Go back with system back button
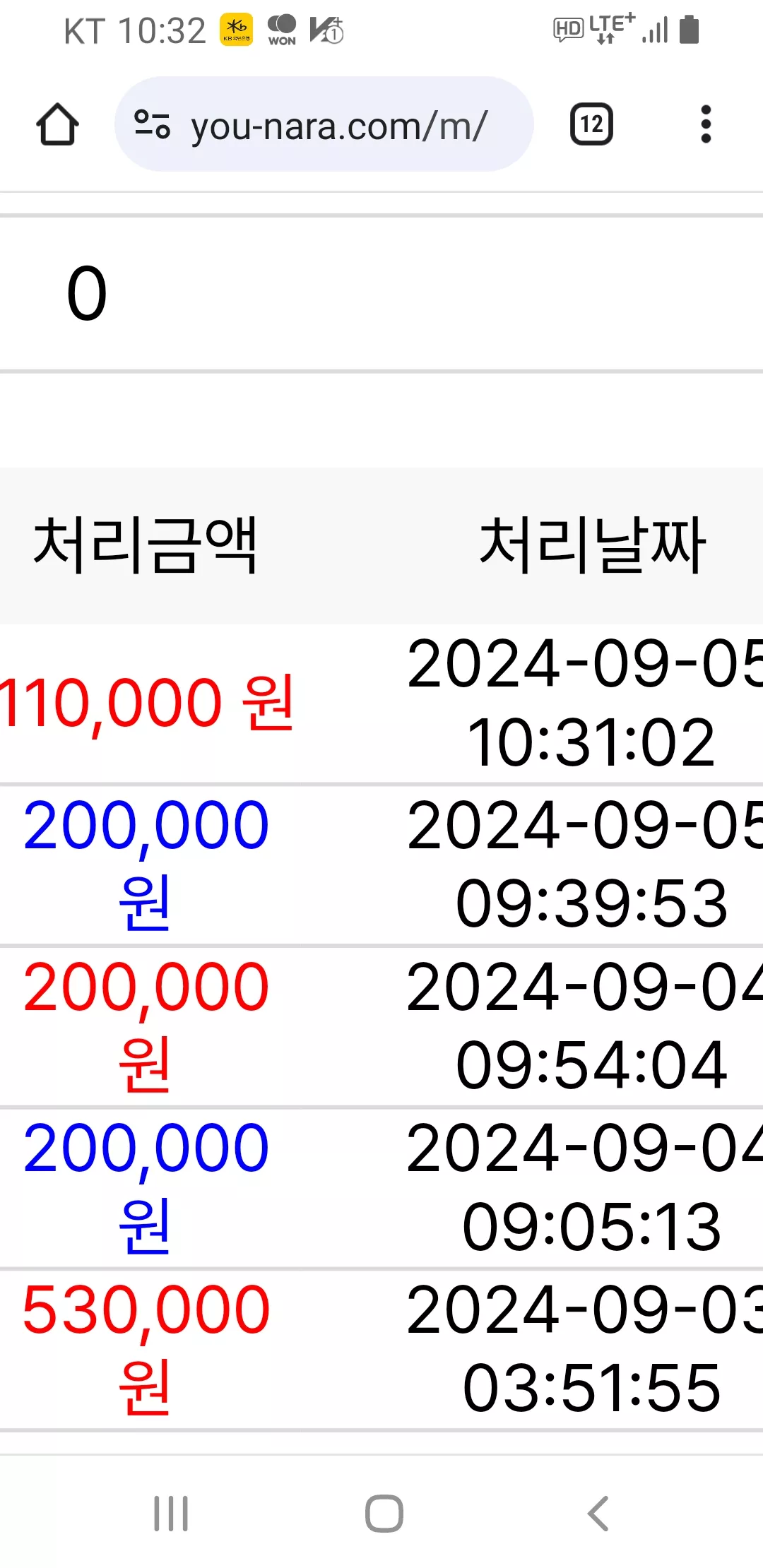The height and width of the screenshot is (1568, 763). pos(598,1514)
